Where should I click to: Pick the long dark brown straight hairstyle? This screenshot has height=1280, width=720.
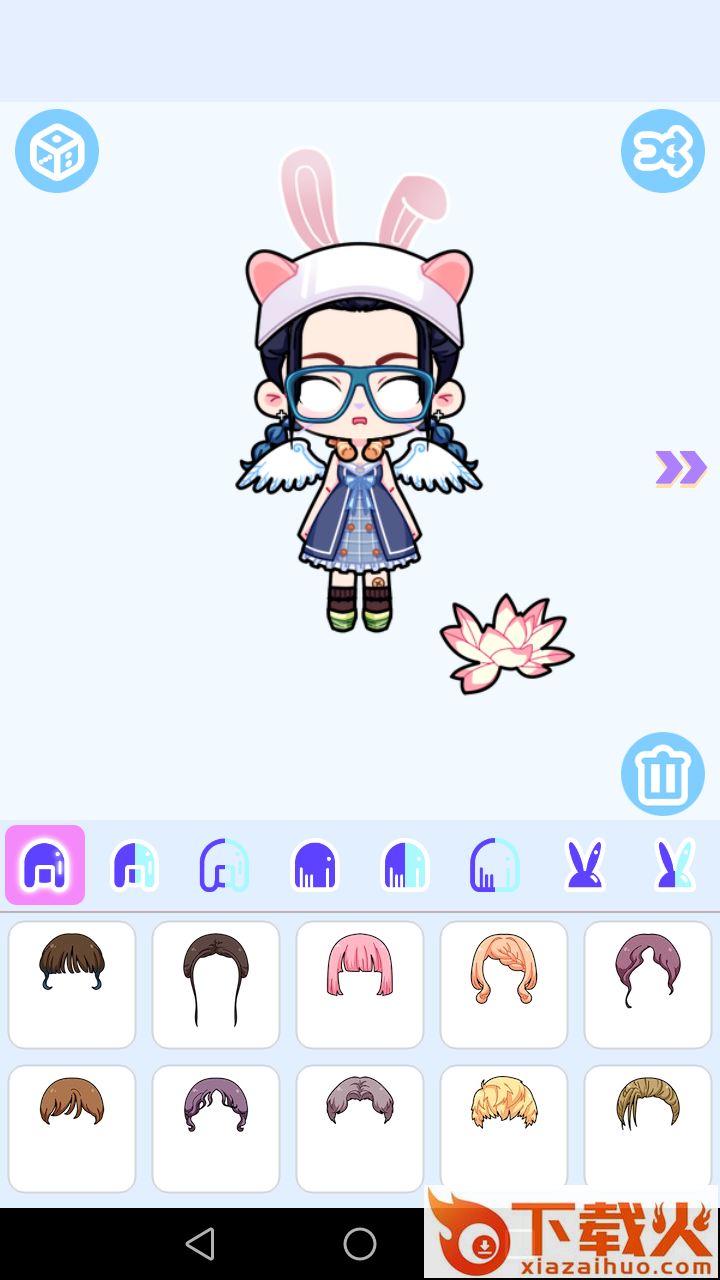[x=216, y=984]
